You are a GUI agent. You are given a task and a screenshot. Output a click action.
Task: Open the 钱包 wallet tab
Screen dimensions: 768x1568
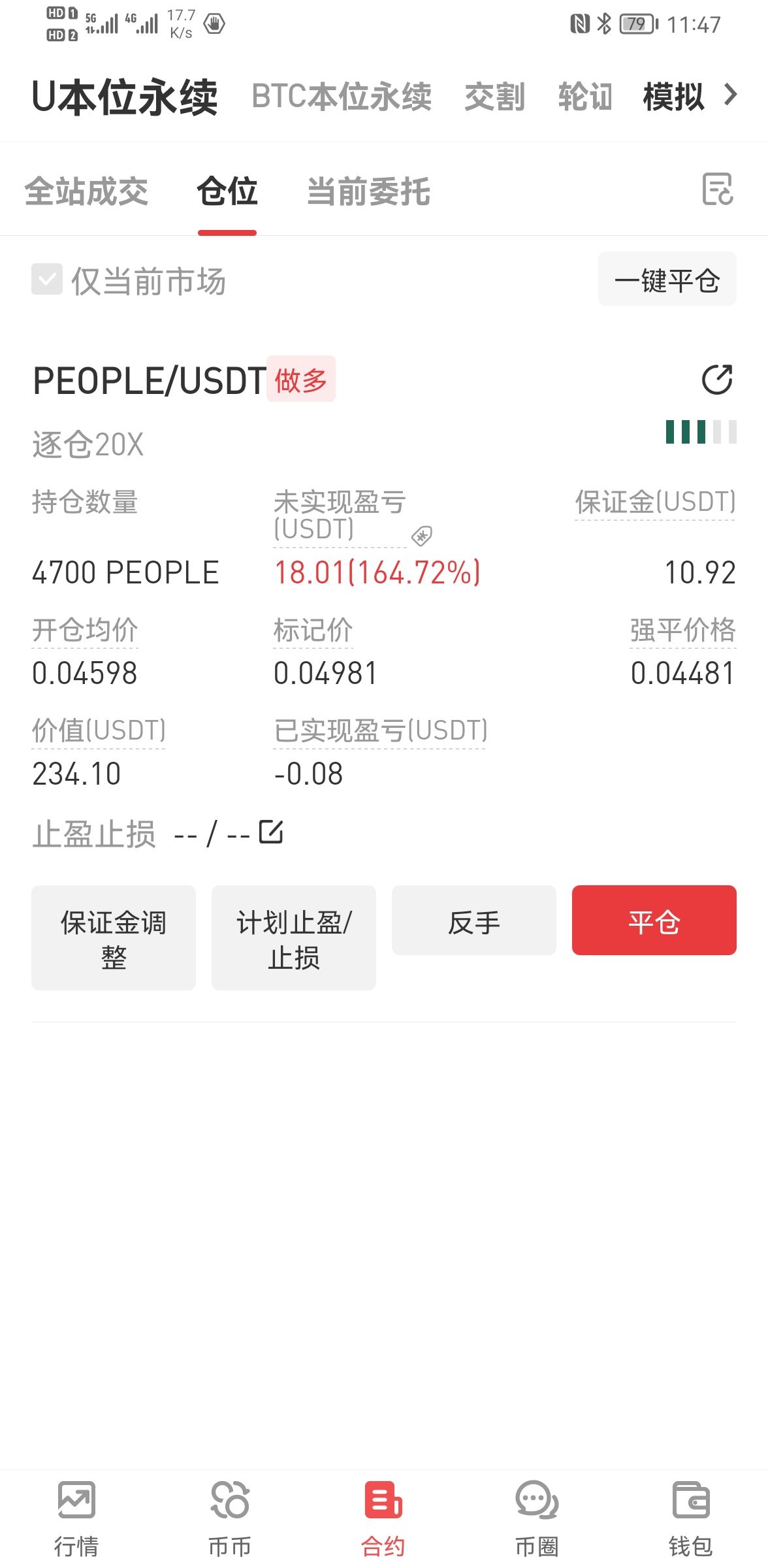tap(690, 1518)
